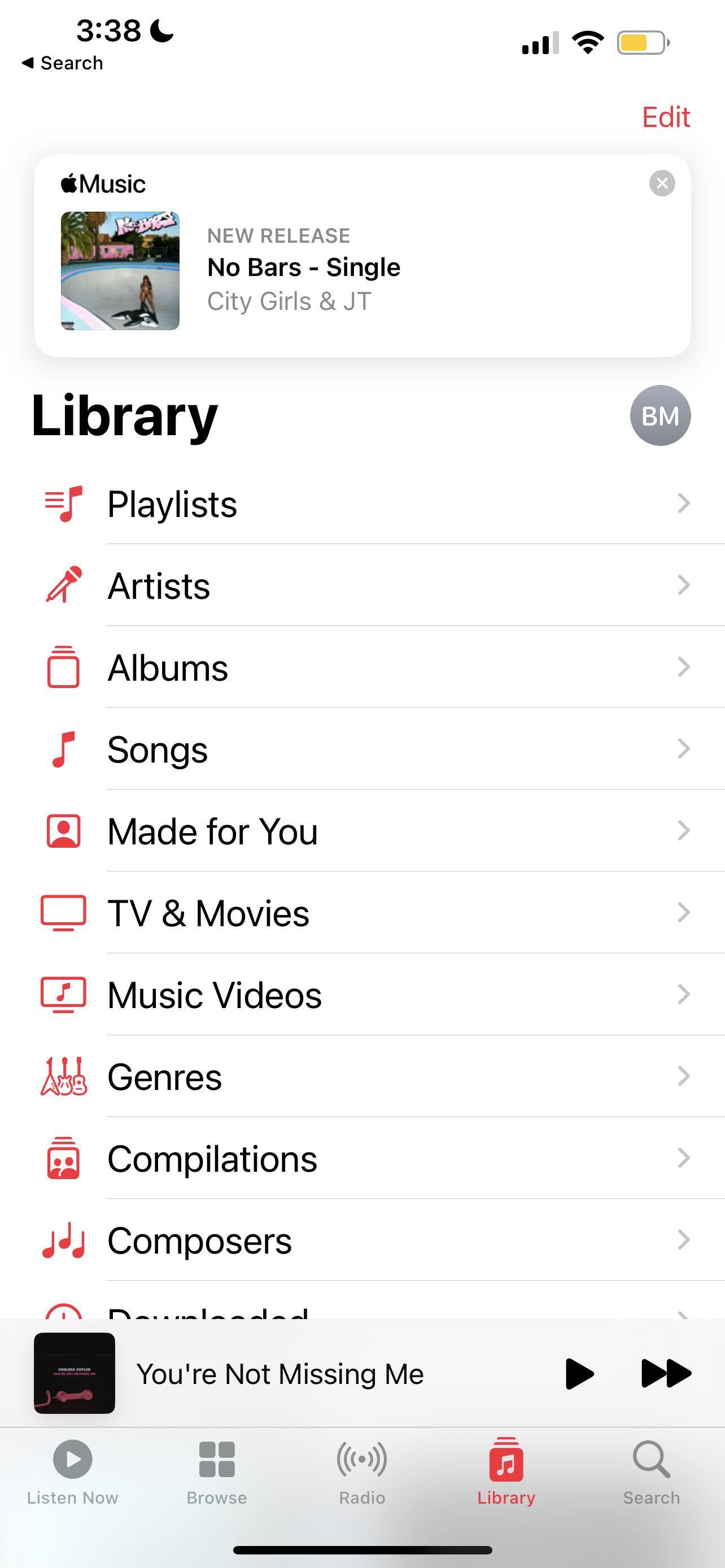Go to the Radio tab
This screenshot has height=1568, width=725.
click(361, 1470)
